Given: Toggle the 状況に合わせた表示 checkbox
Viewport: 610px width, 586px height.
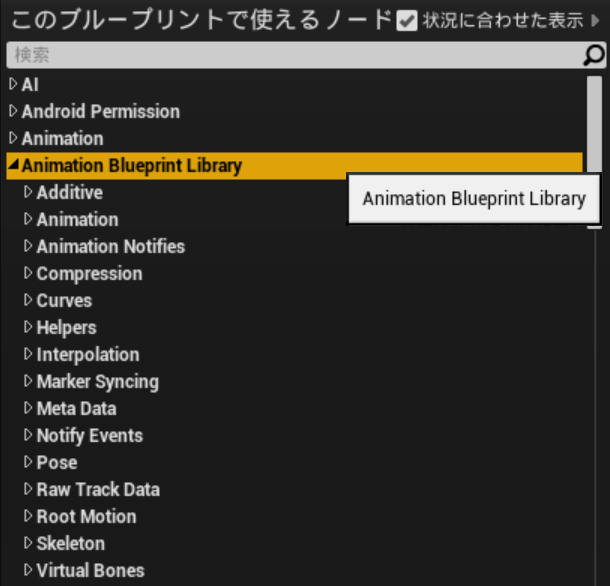Looking at the screenshot, I should [x=407, y=21].
